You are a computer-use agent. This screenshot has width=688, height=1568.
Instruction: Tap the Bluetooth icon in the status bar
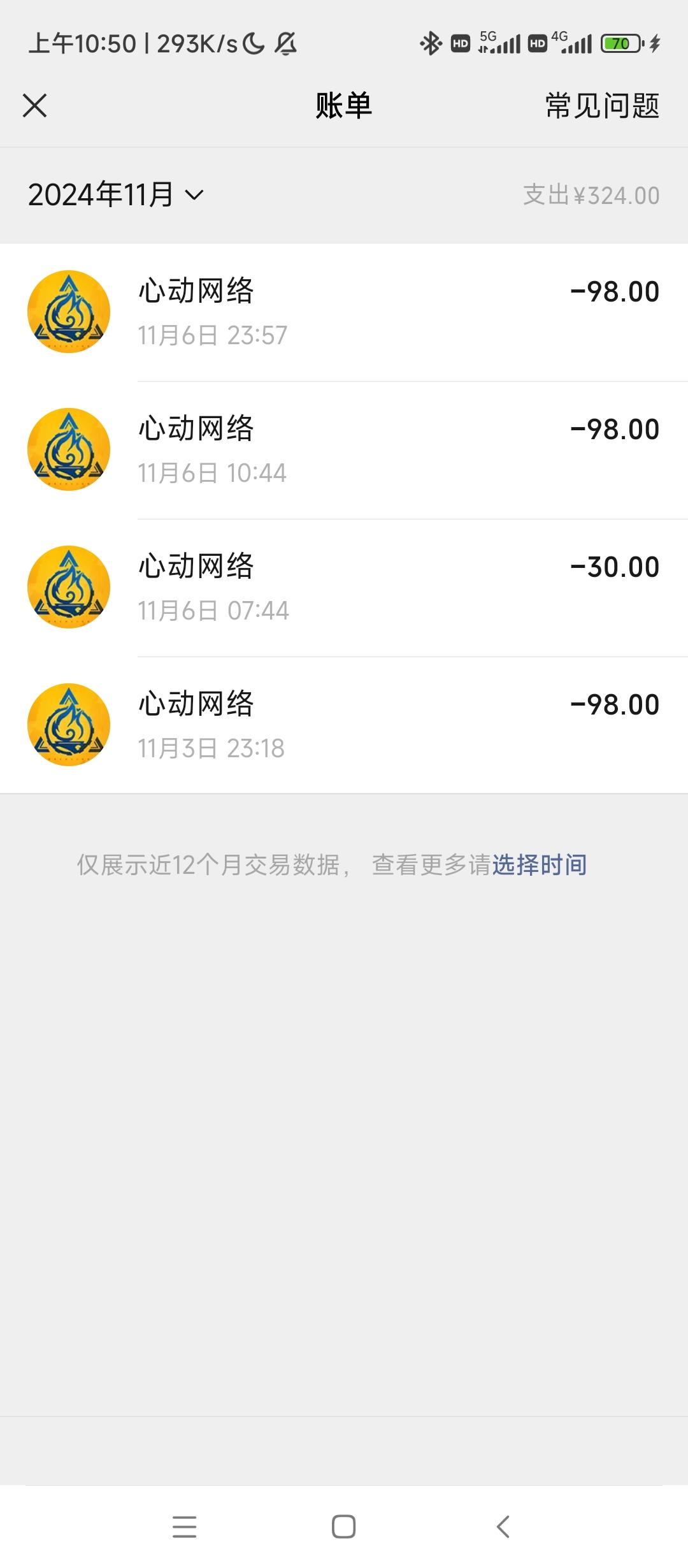[431, 43]
